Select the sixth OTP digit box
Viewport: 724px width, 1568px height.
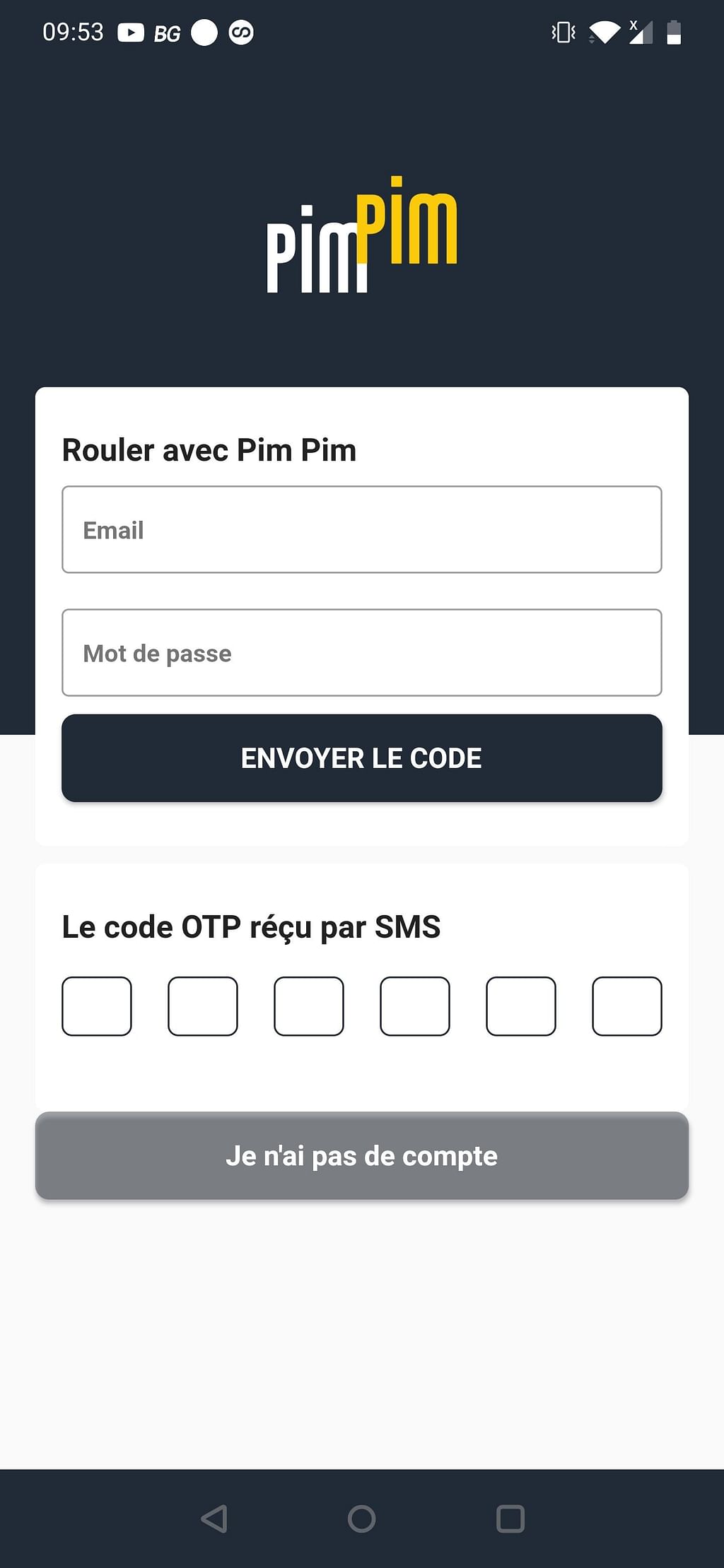click(x=627, y=1006)
